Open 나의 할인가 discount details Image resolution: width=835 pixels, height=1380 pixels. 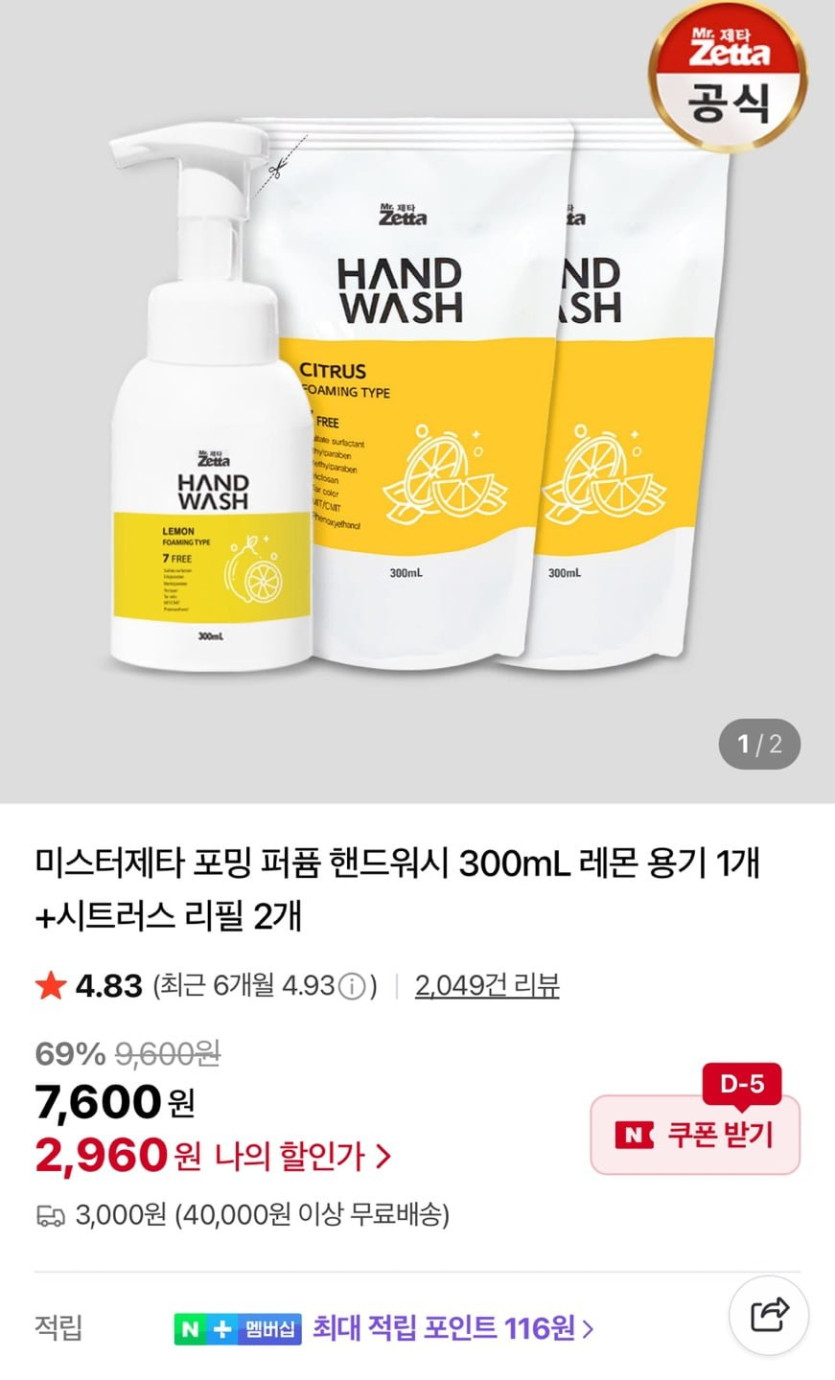tap(296, 1157)
